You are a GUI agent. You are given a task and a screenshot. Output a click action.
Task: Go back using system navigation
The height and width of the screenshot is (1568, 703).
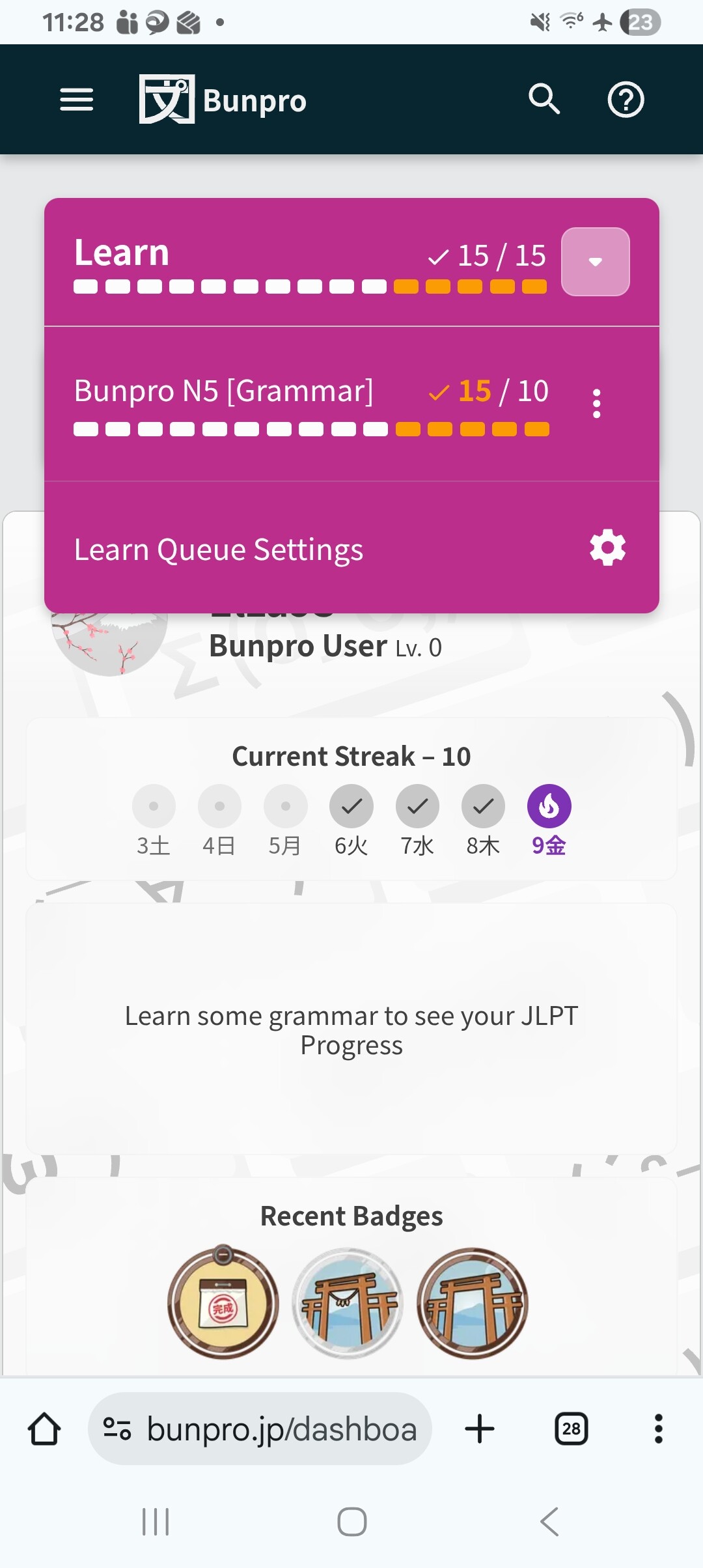[549, 1522]
